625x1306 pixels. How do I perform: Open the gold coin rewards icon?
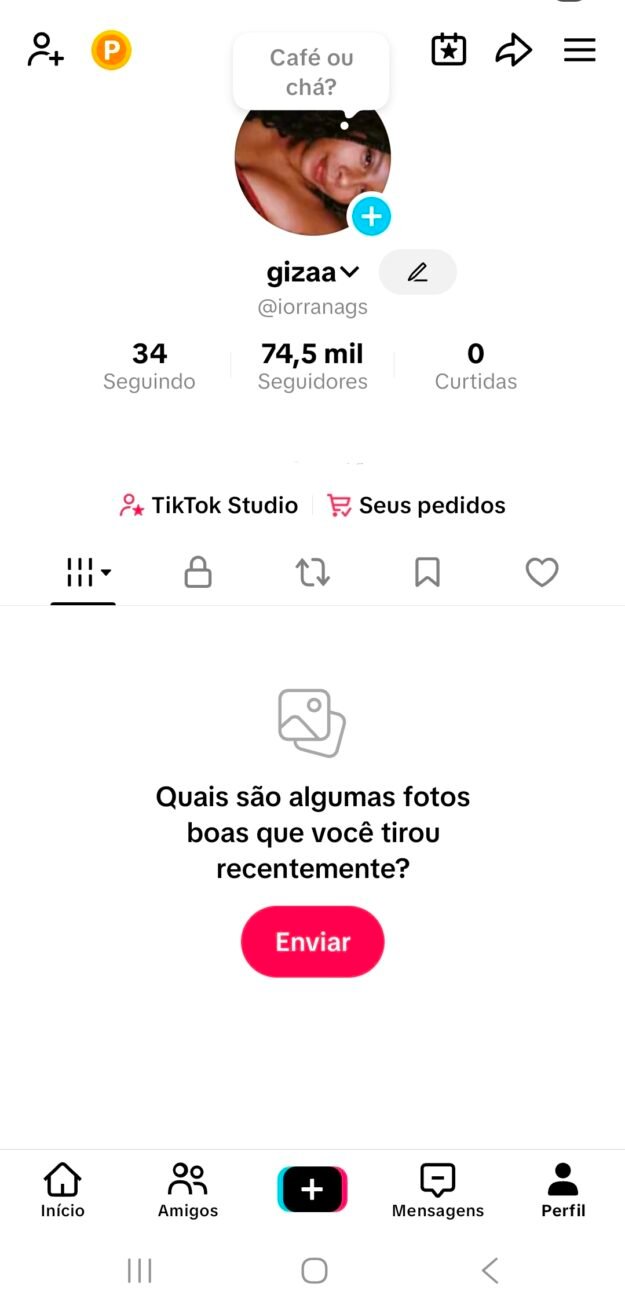tap(111, 50)
